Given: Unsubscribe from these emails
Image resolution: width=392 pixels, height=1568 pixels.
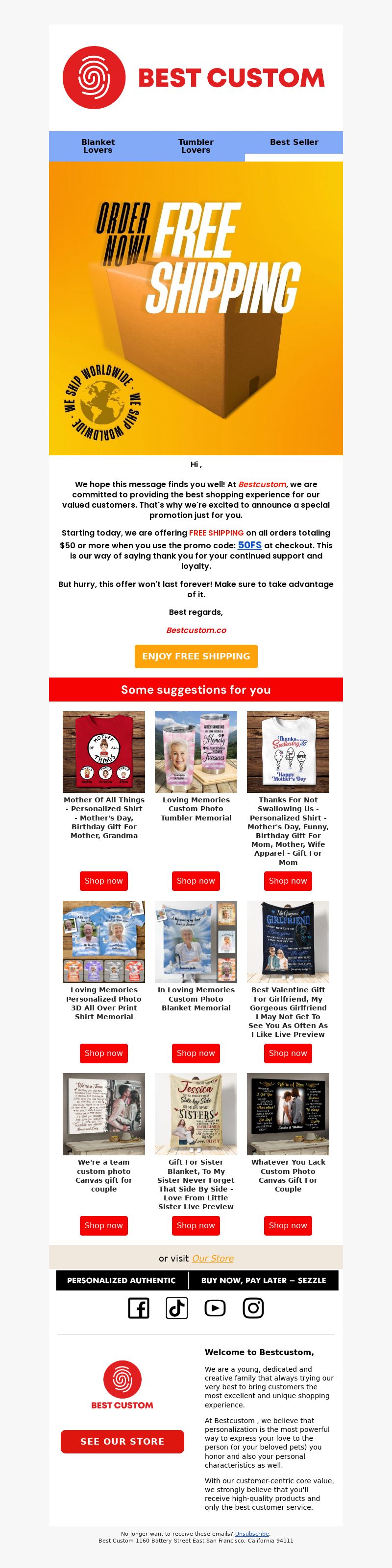Looking at the screenshot, I should [252, 1534].
